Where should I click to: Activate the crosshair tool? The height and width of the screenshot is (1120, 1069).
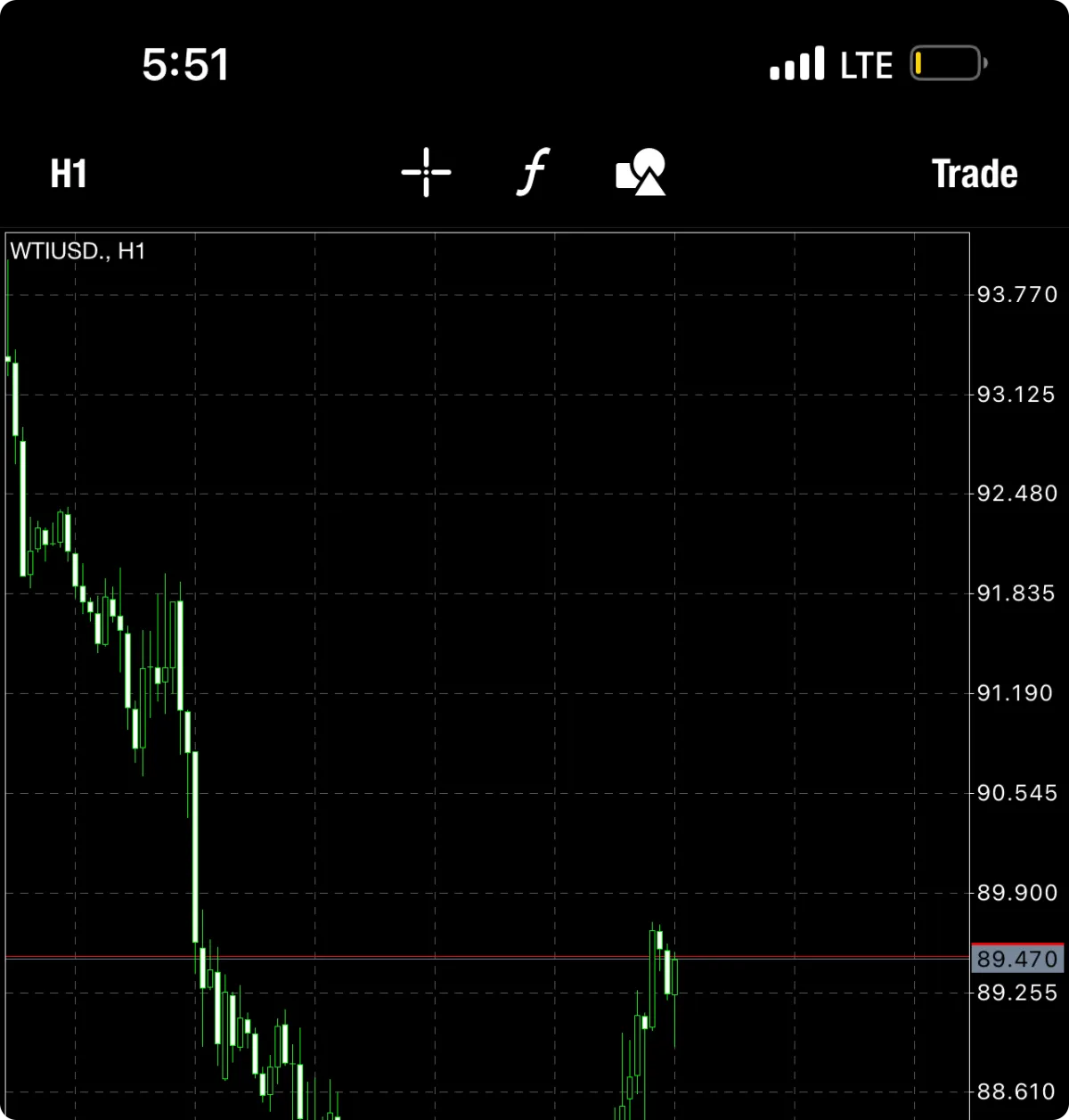(426, 172)
